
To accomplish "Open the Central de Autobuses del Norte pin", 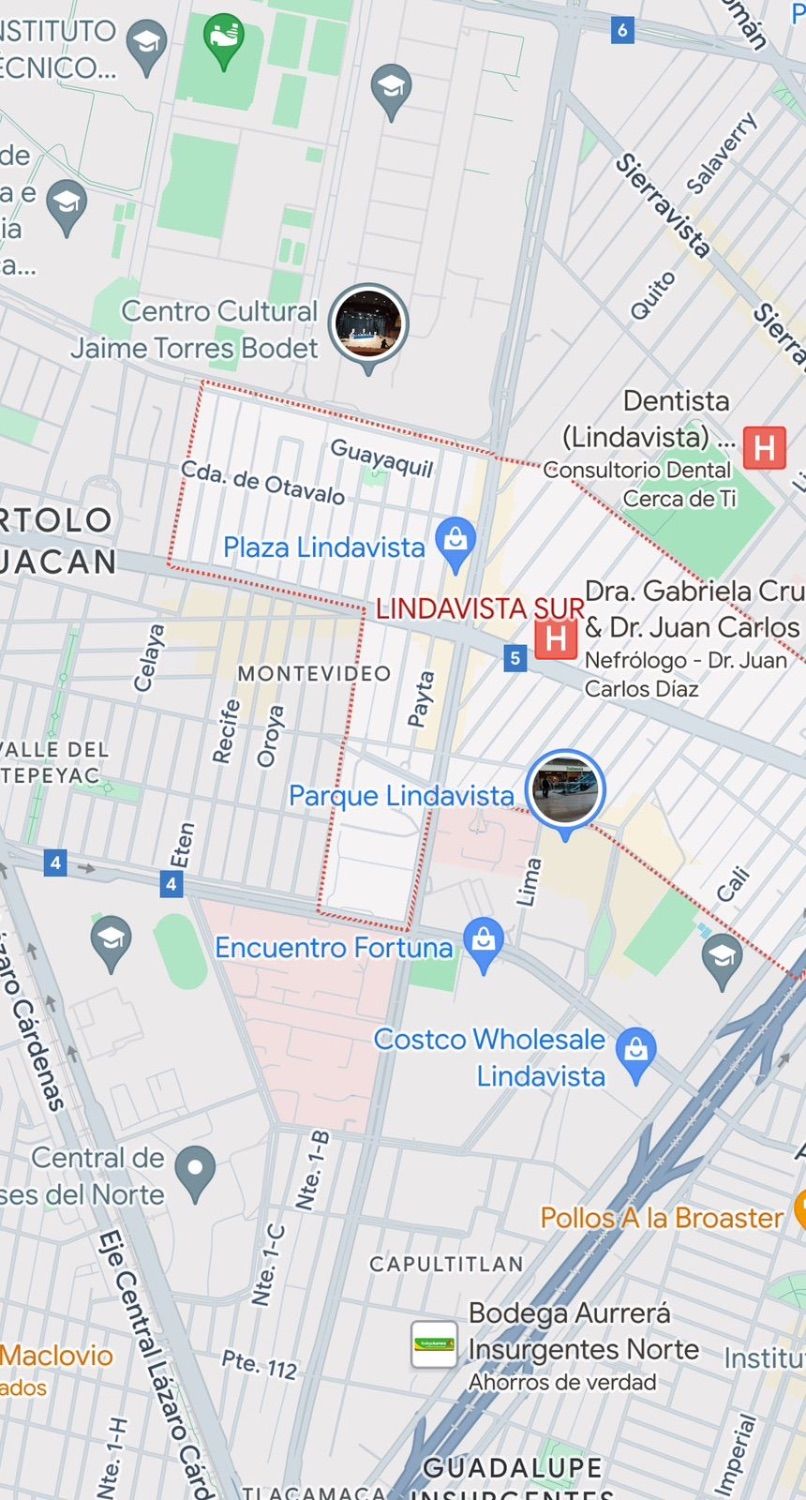I will pos(195,1172).
